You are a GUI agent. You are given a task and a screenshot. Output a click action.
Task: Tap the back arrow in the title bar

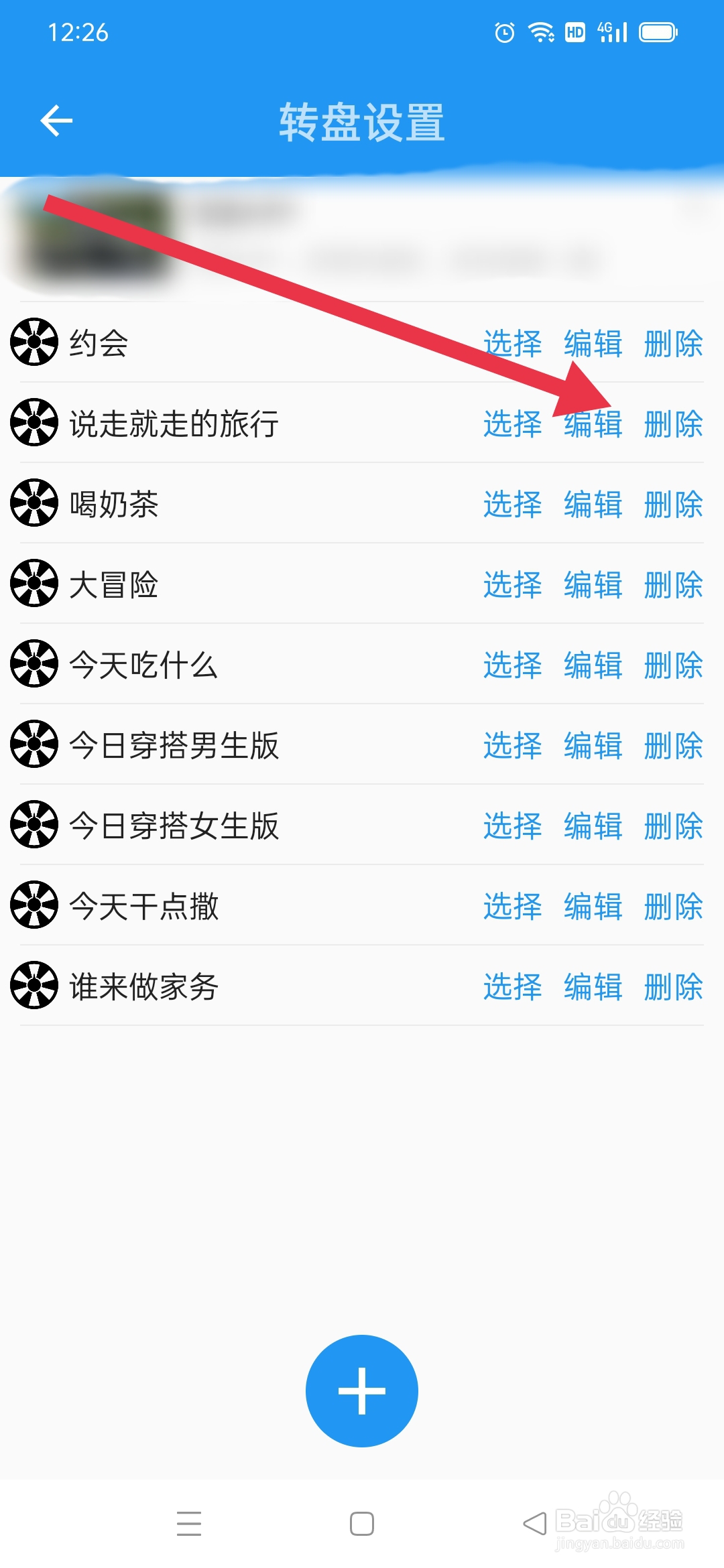pyautogui.click(x=58, y=121)
